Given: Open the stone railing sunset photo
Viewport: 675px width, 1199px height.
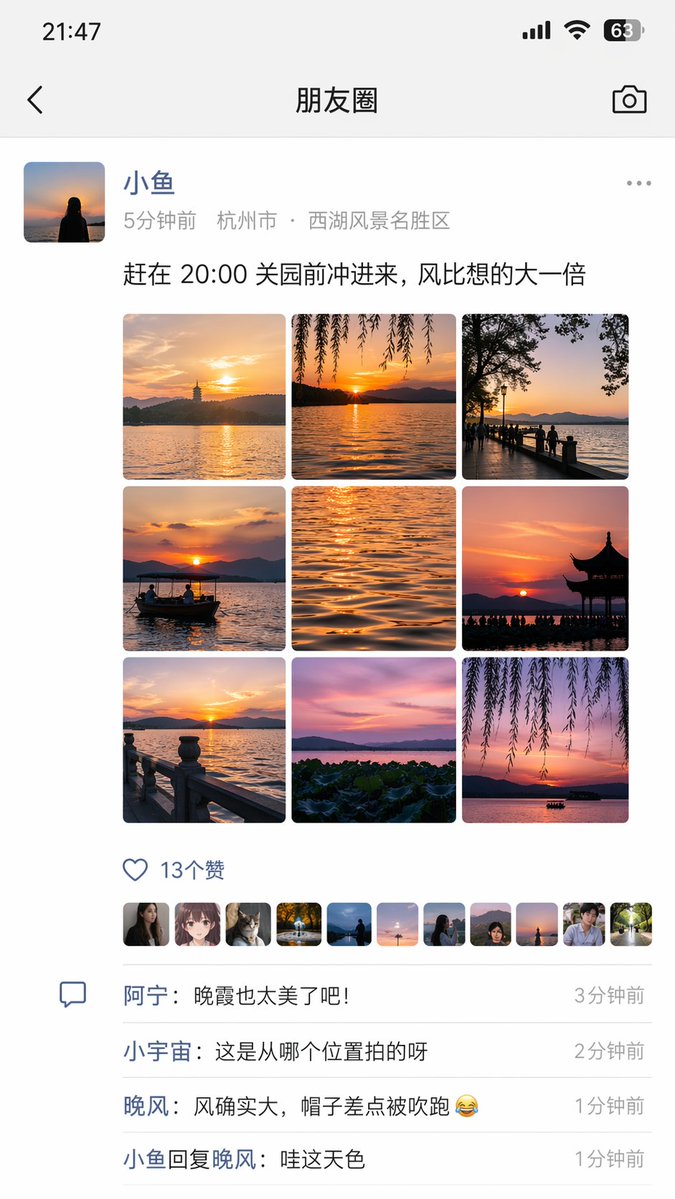Looking at the screenshot, I should pos(204,740).
